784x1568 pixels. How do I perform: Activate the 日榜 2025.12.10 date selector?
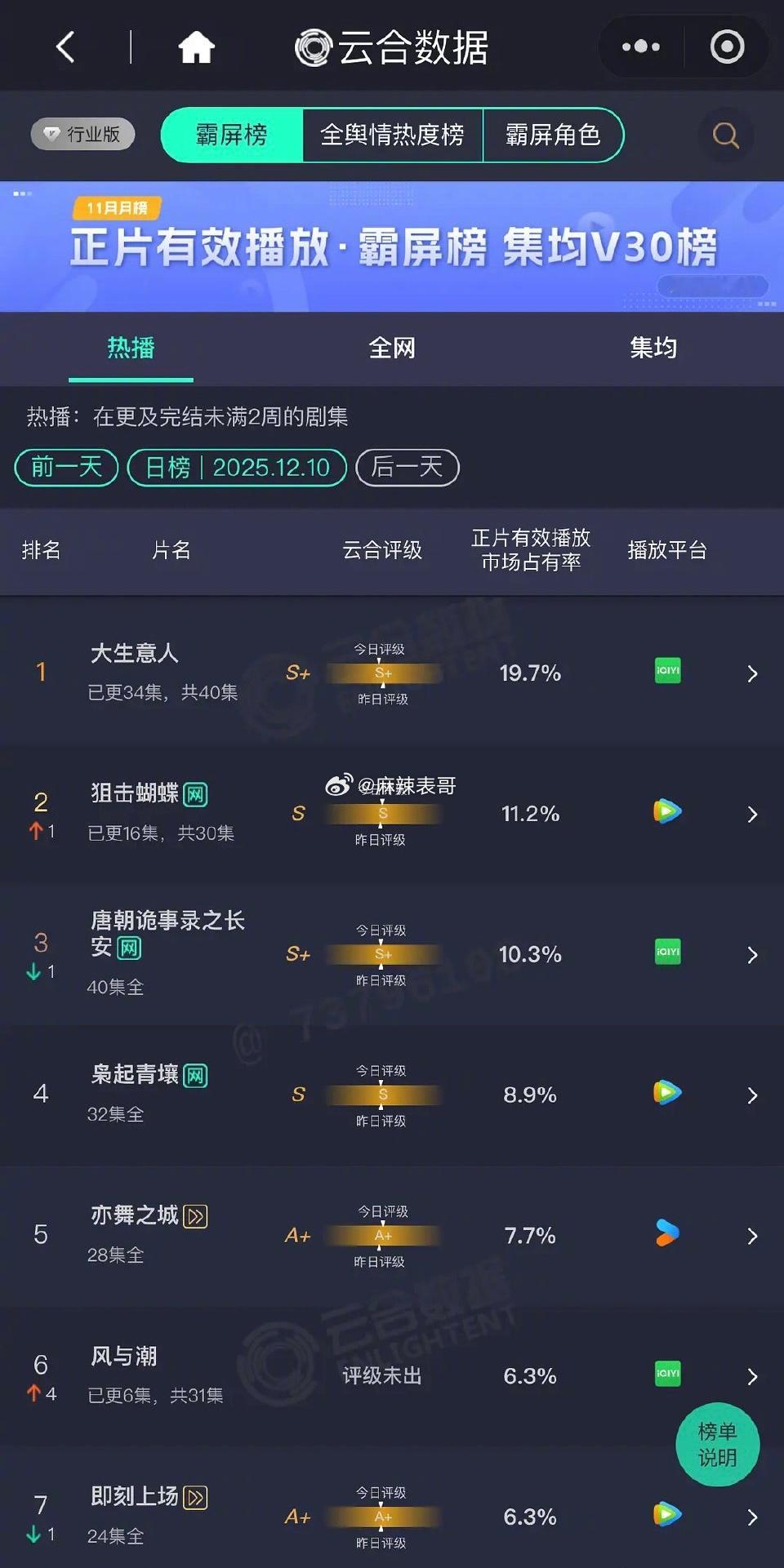pos(237,467)
